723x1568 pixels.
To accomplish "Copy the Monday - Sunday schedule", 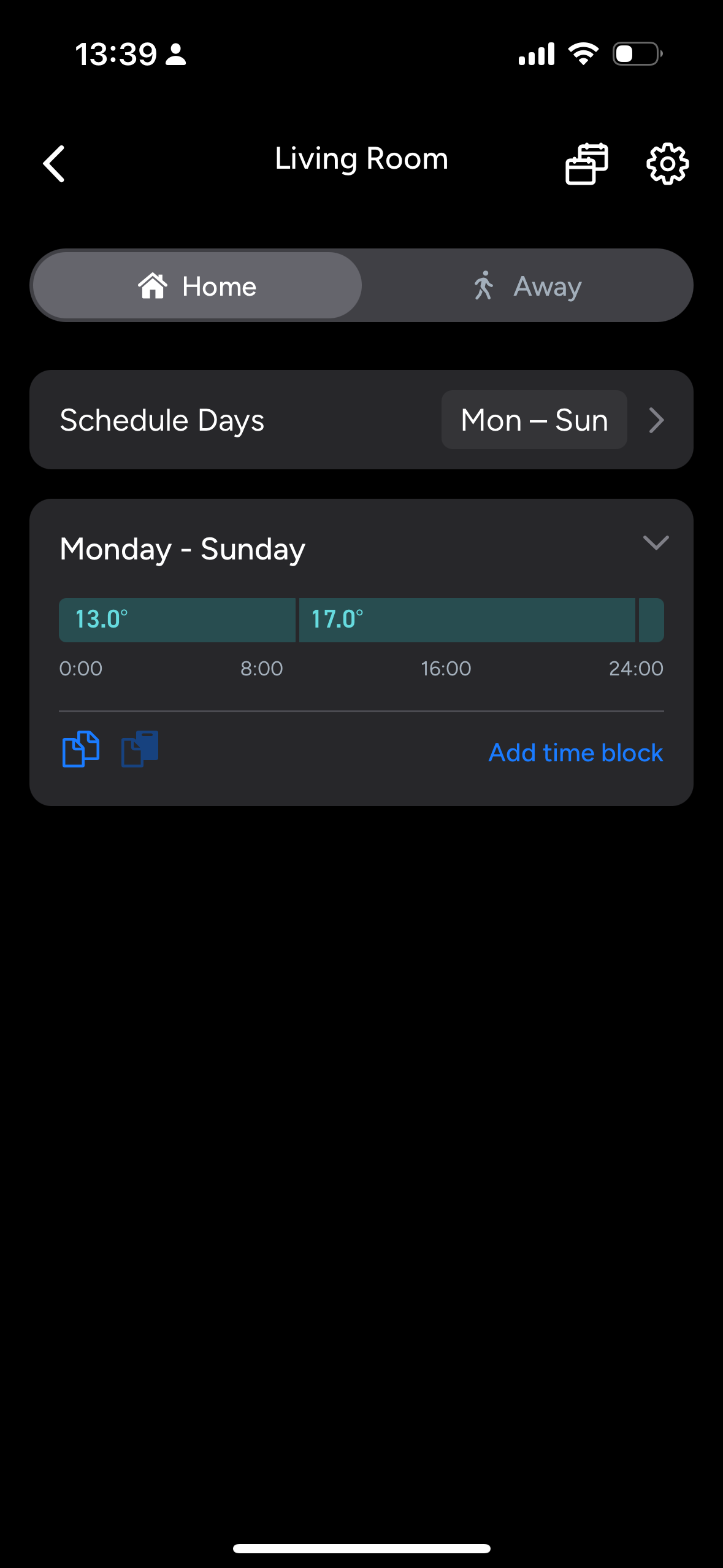I will 80,749.
